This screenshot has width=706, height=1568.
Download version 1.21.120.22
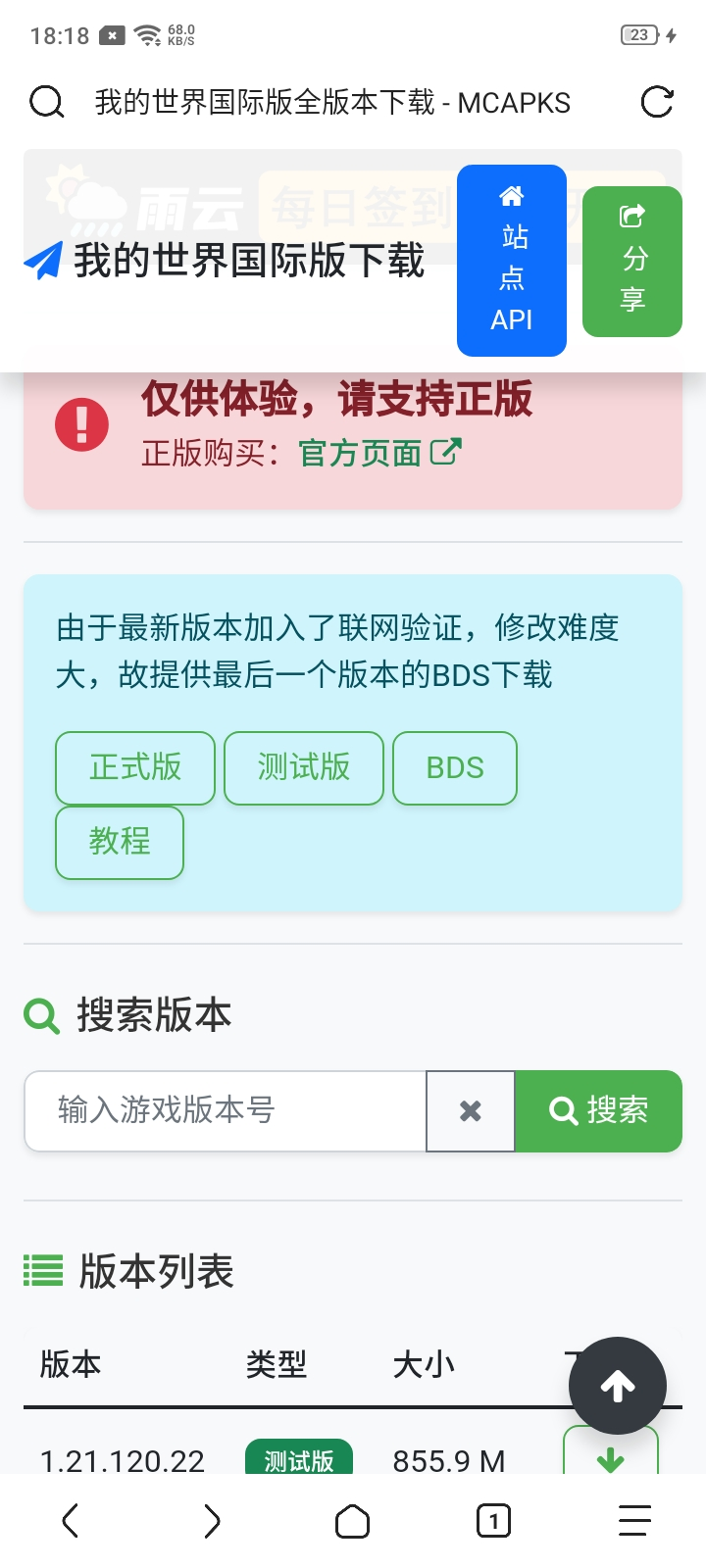click(x=611, y=1455)
